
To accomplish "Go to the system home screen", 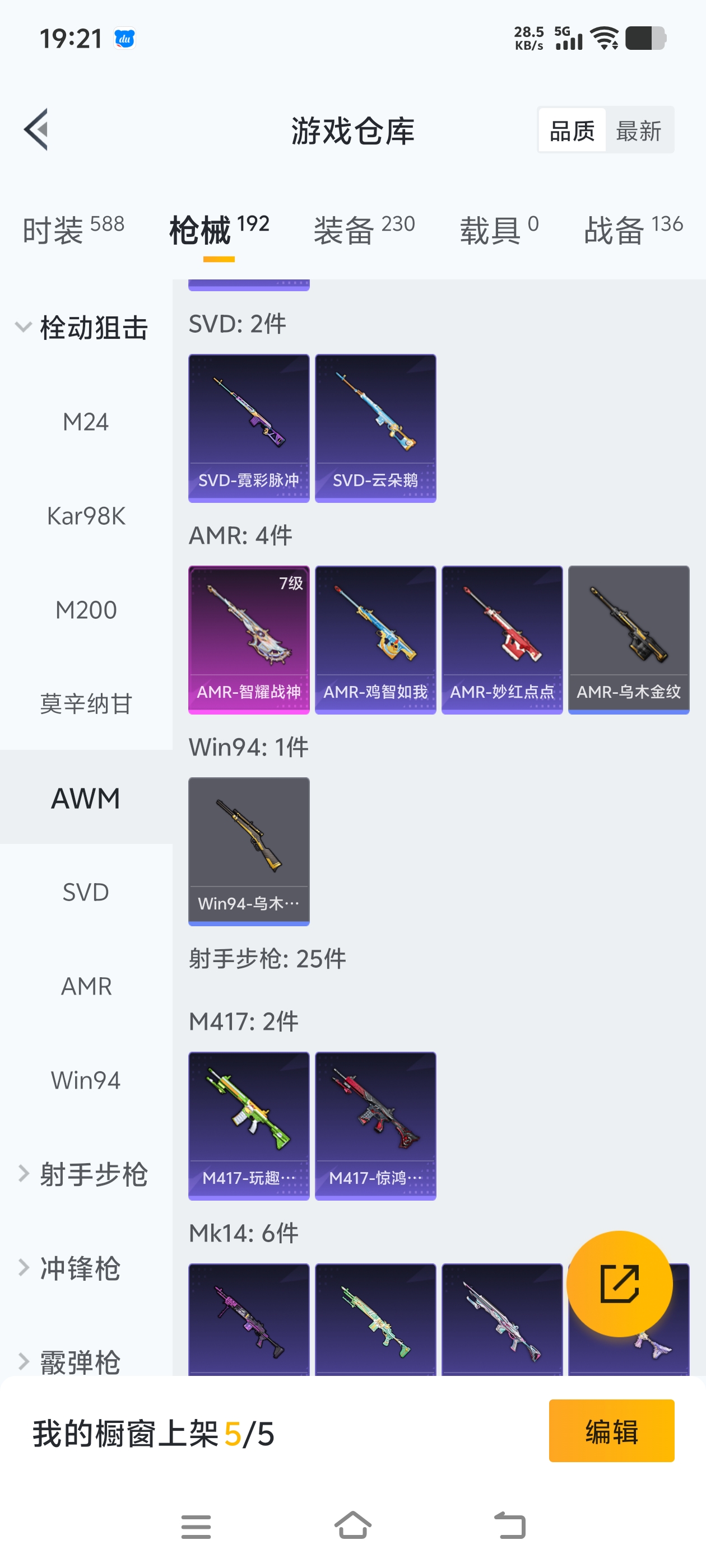I will (x=352, y=1525).
